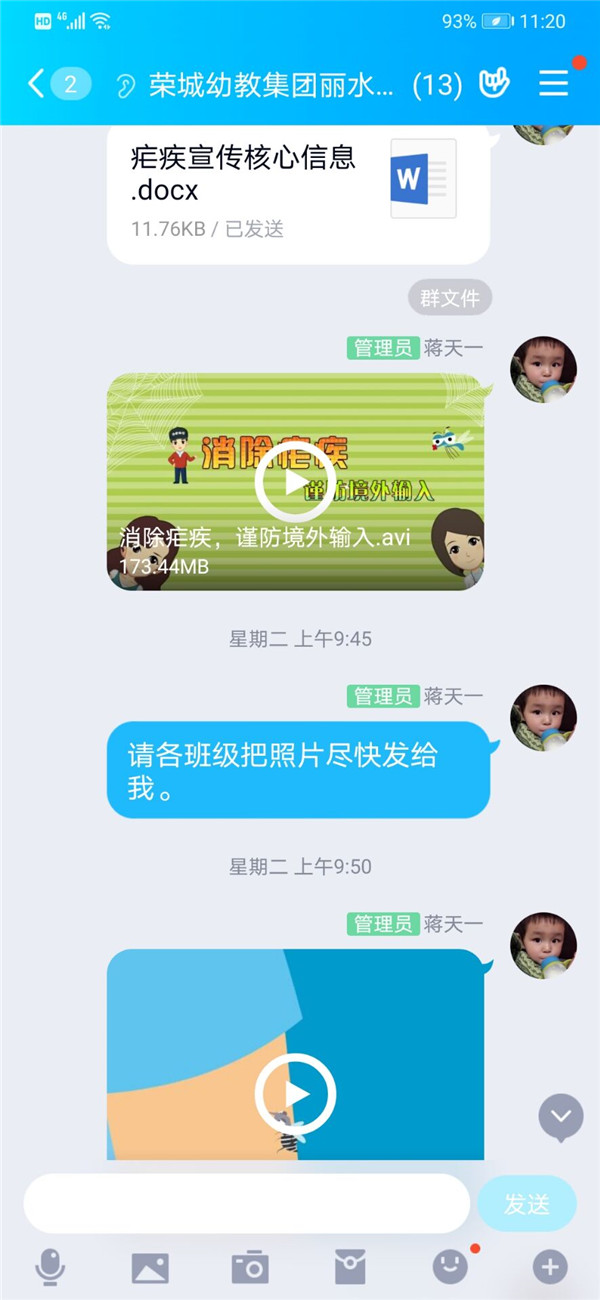This screenshot has width=600, height=1300.
Task: Open the camera to take photo
Action: pyautogui.click(x=250, y=1268)
